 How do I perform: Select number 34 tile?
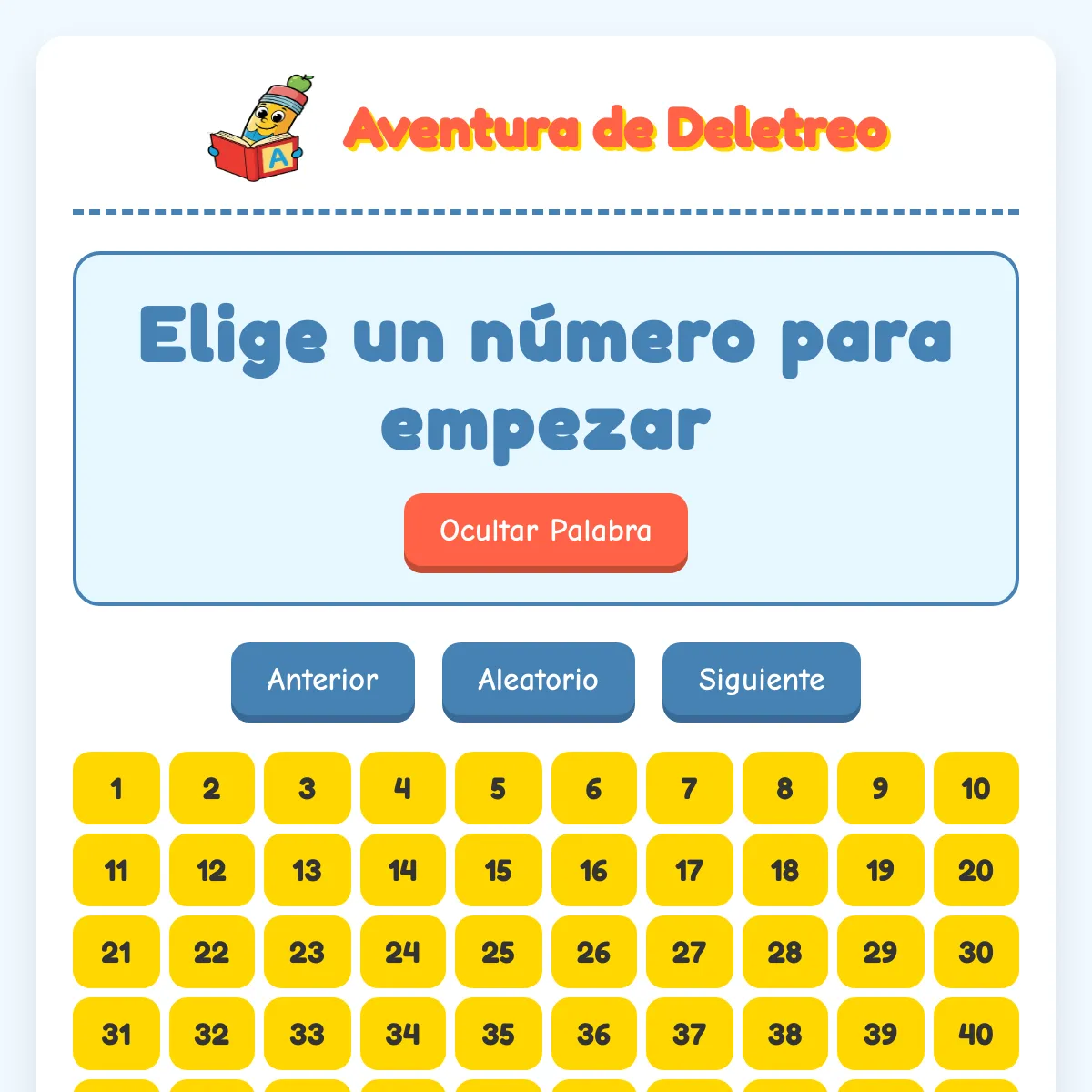[402, 1034]
